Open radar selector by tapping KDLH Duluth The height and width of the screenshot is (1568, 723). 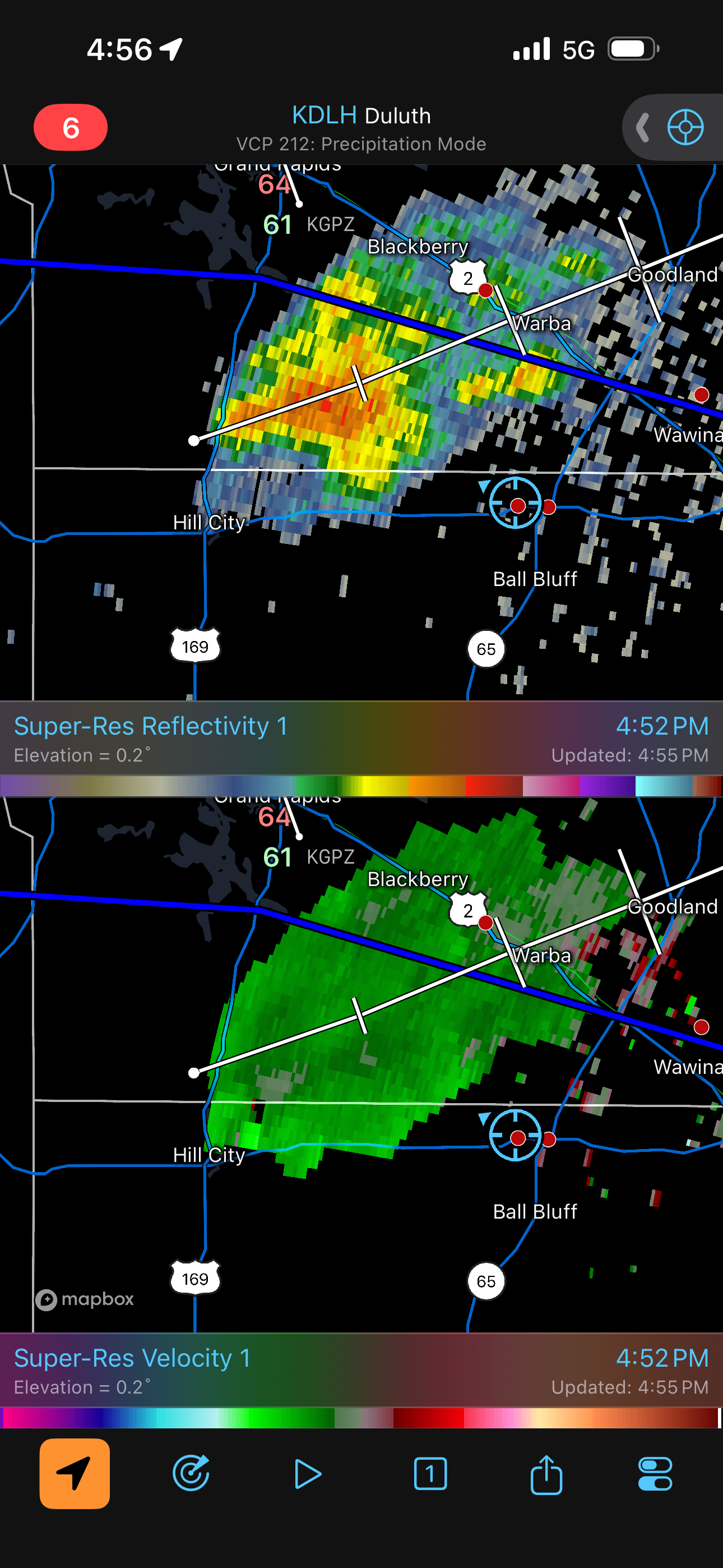(361, 115)
